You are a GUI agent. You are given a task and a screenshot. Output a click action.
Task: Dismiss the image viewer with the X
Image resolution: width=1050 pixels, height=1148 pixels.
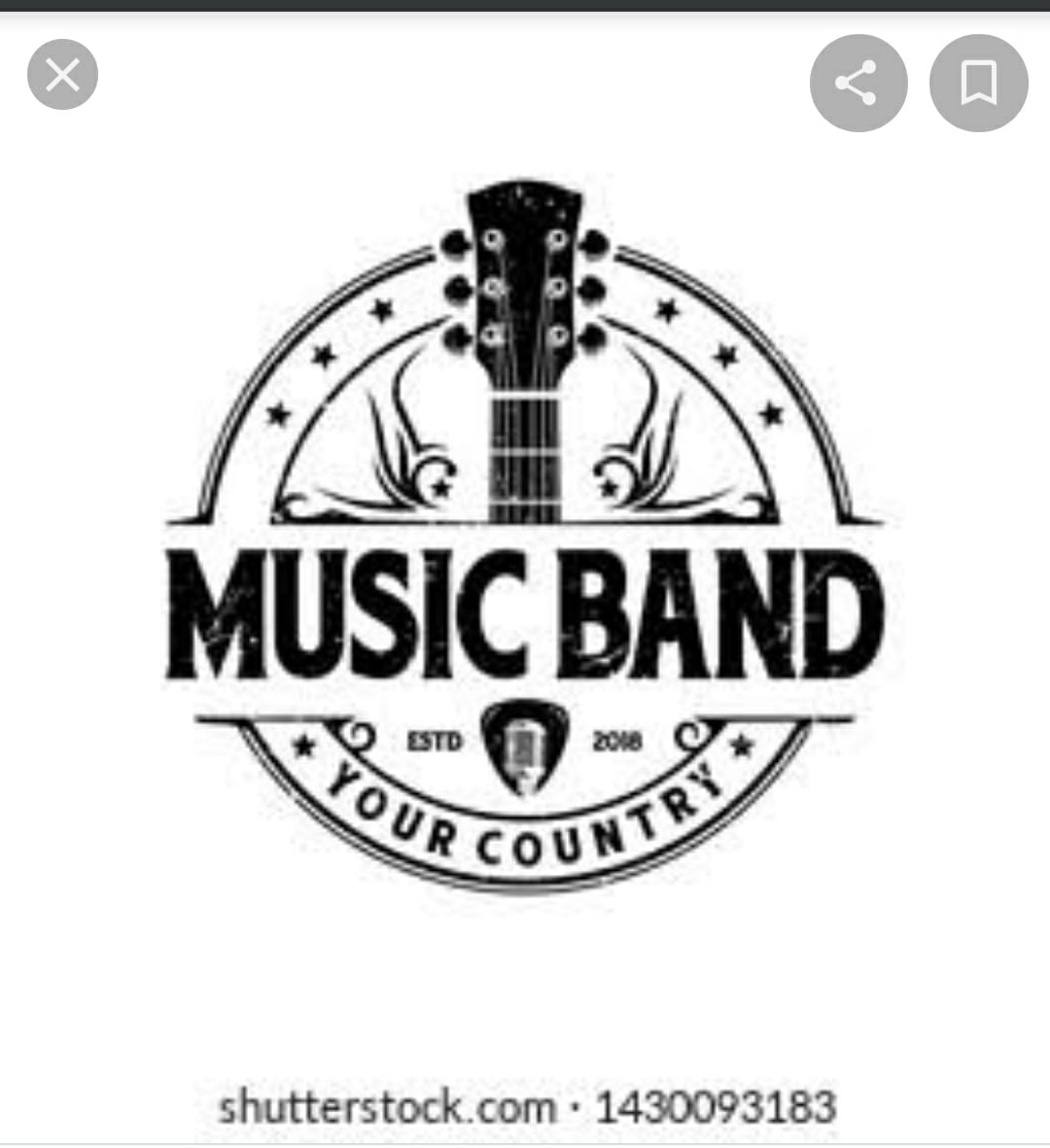click(62, 74)
